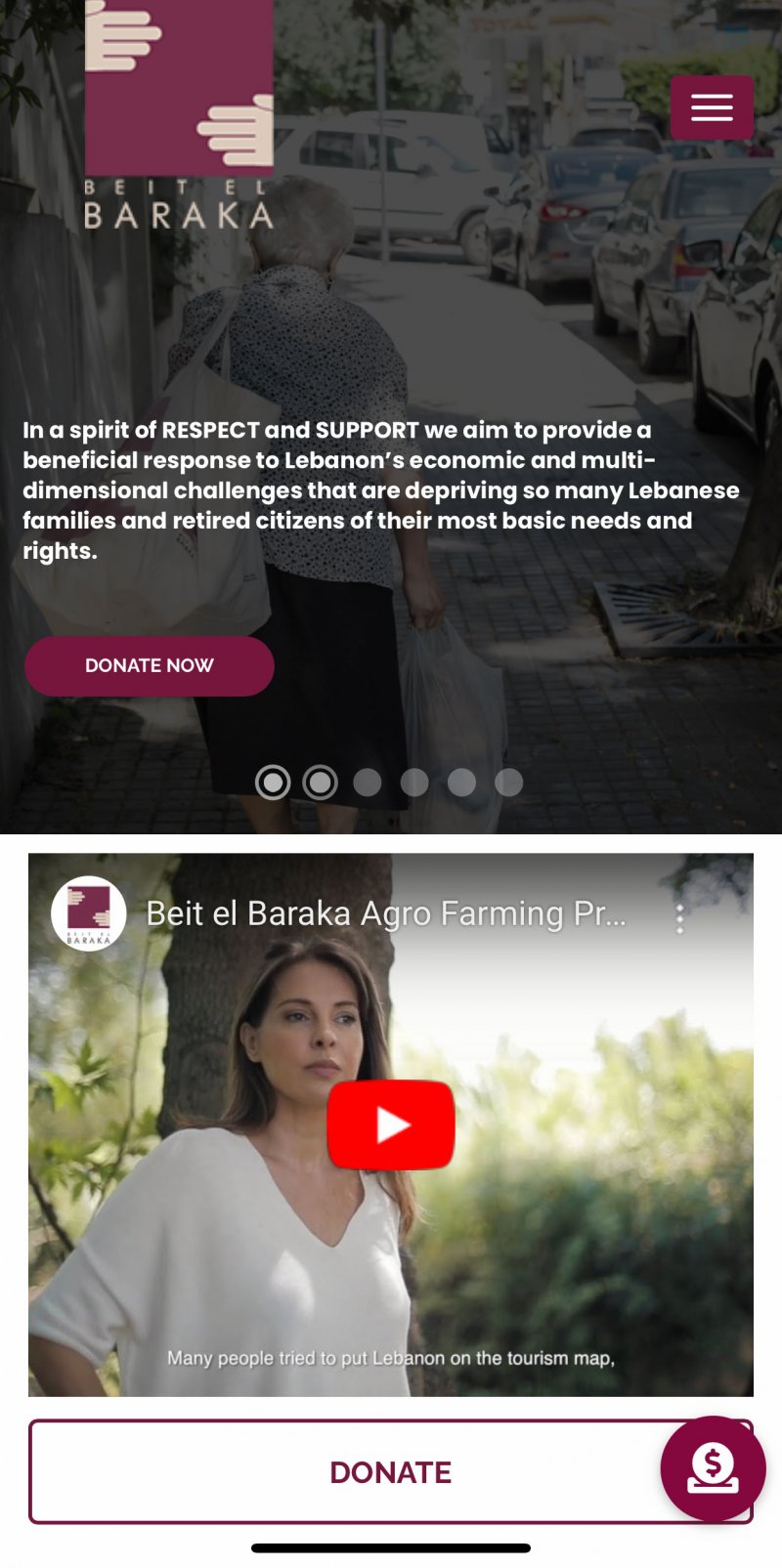Tap the Beit el Baraka logo

click(x=179, y=115)
